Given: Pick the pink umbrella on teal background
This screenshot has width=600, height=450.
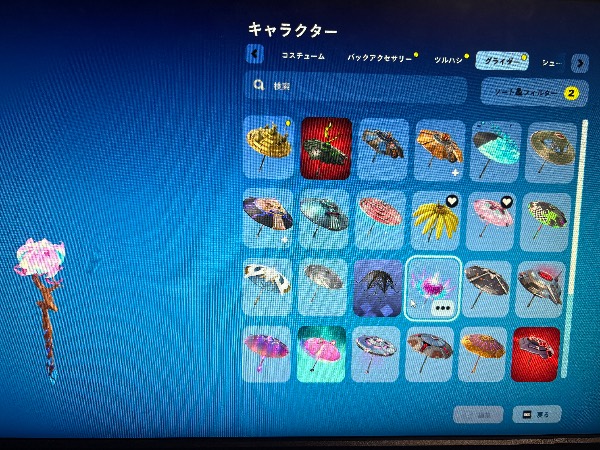Looking at the screenshot, I should pyautogui.click(x=321, y=354).
